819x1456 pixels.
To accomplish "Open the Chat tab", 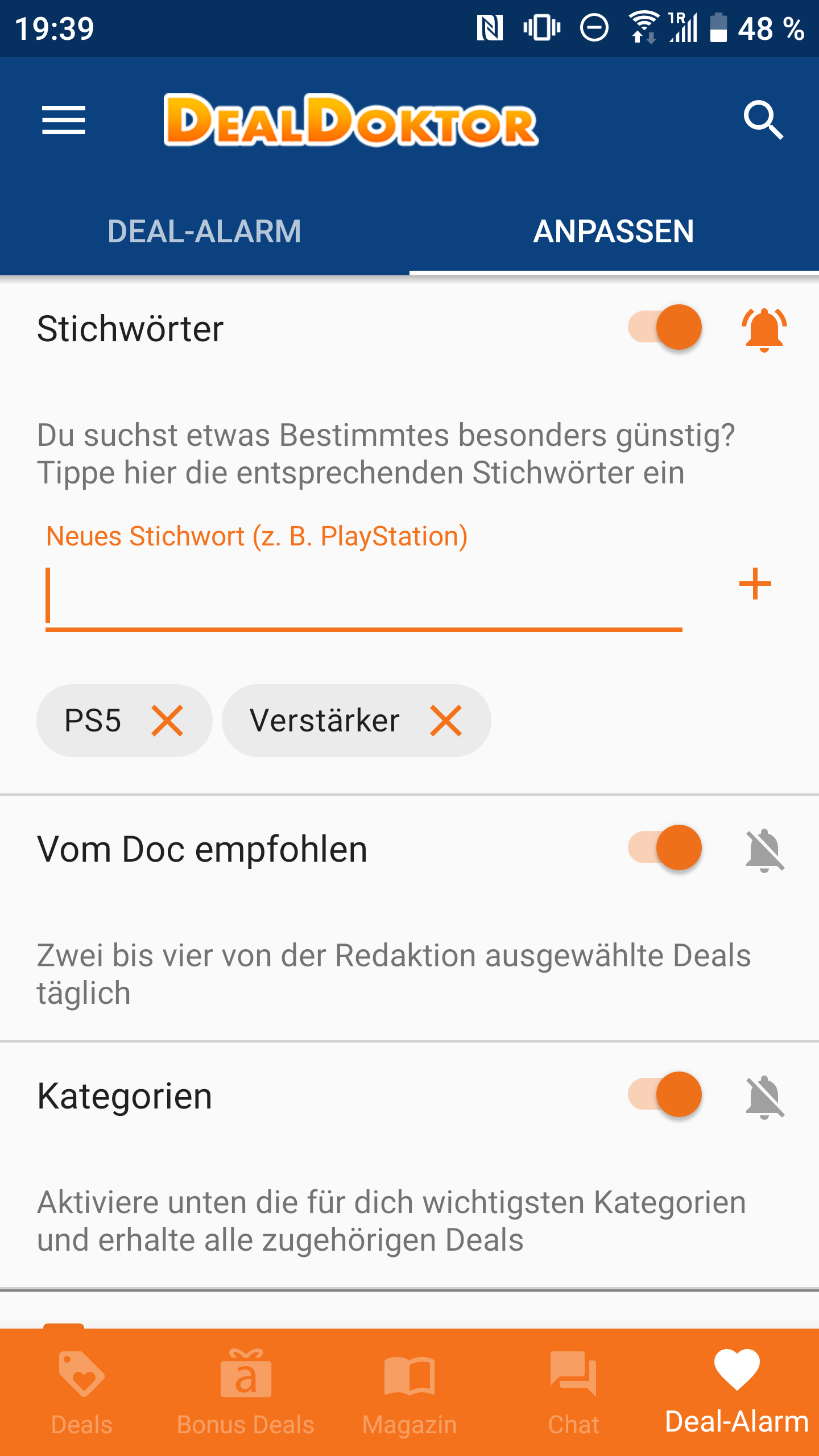I will click(573, 1392).
